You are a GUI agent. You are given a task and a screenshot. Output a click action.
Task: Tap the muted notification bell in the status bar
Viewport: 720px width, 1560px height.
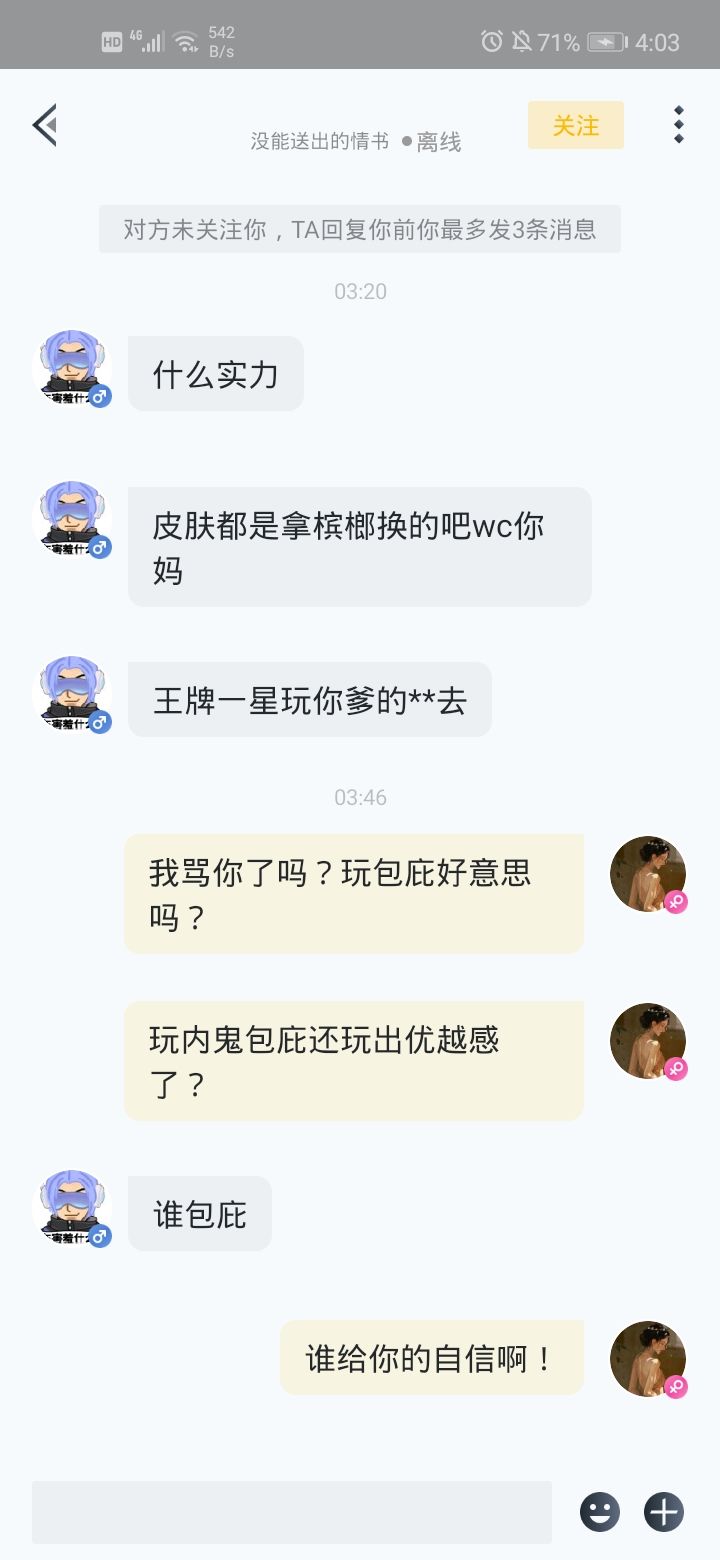521,42
